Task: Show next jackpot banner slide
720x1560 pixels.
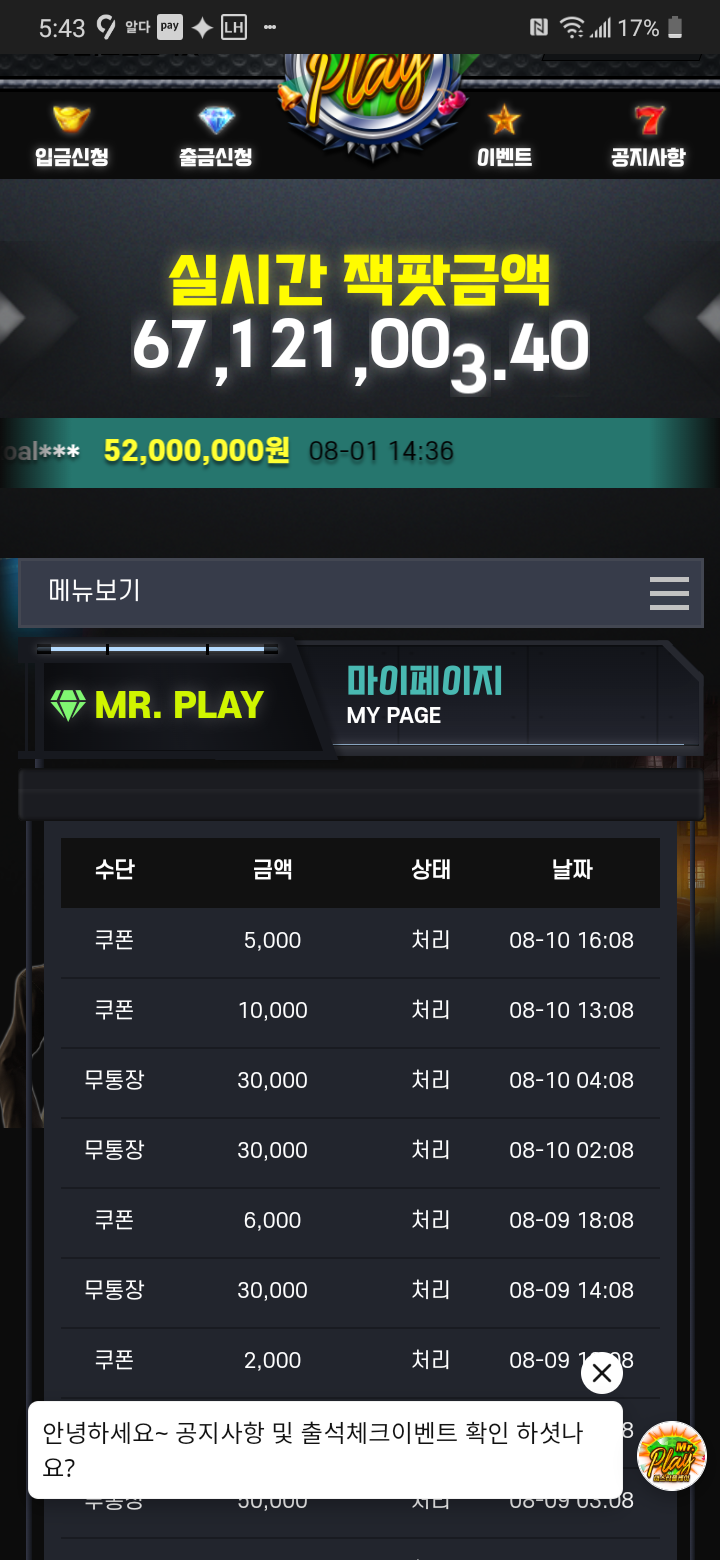Action: [x=706, y=317]
